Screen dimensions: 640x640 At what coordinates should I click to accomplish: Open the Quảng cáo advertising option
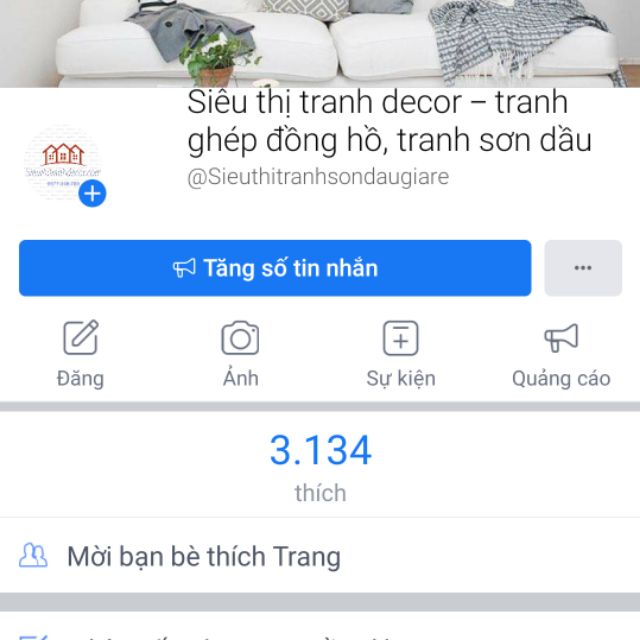pos(561,354)
